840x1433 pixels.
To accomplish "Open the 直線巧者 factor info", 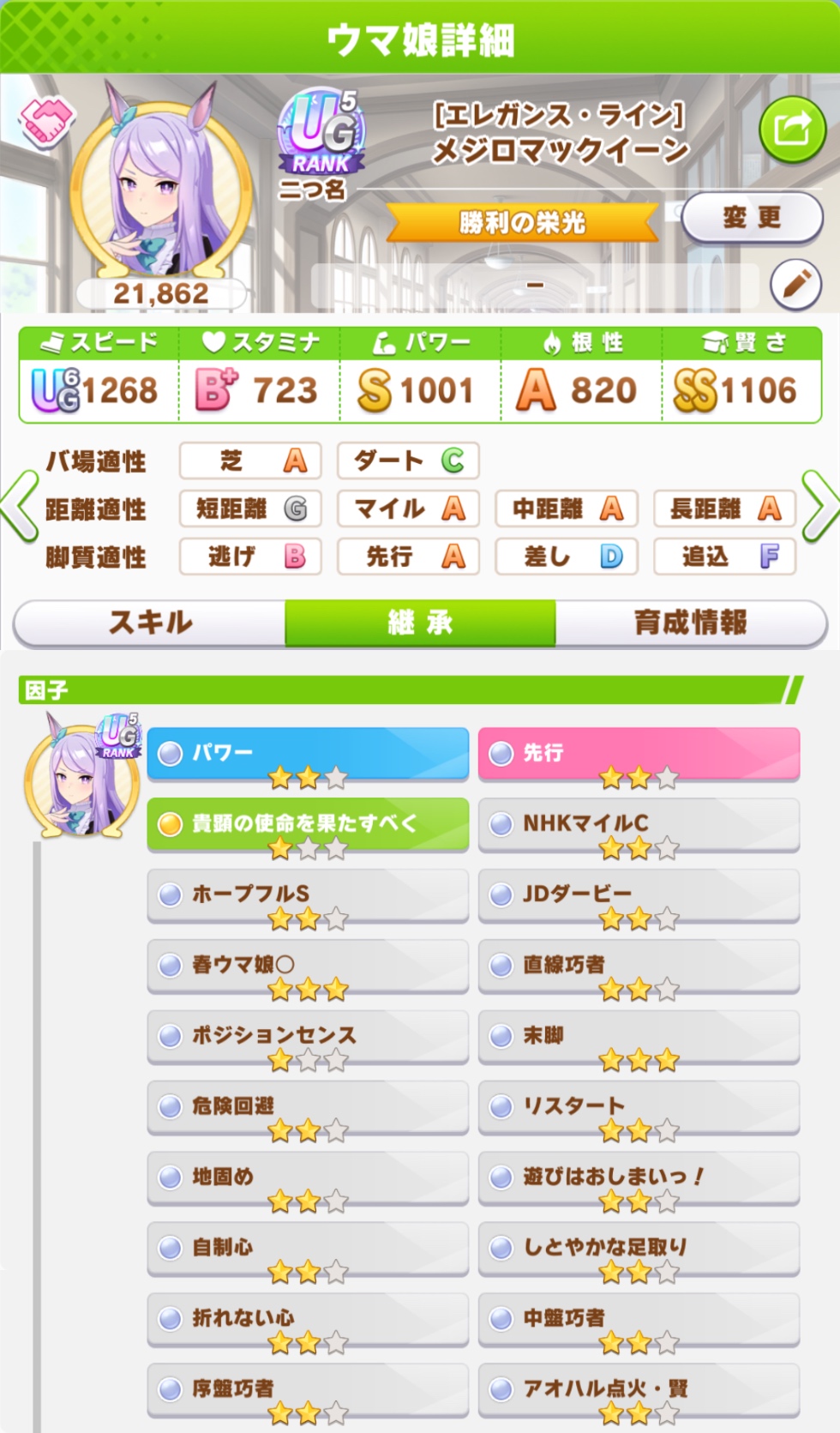I will 639,966.
